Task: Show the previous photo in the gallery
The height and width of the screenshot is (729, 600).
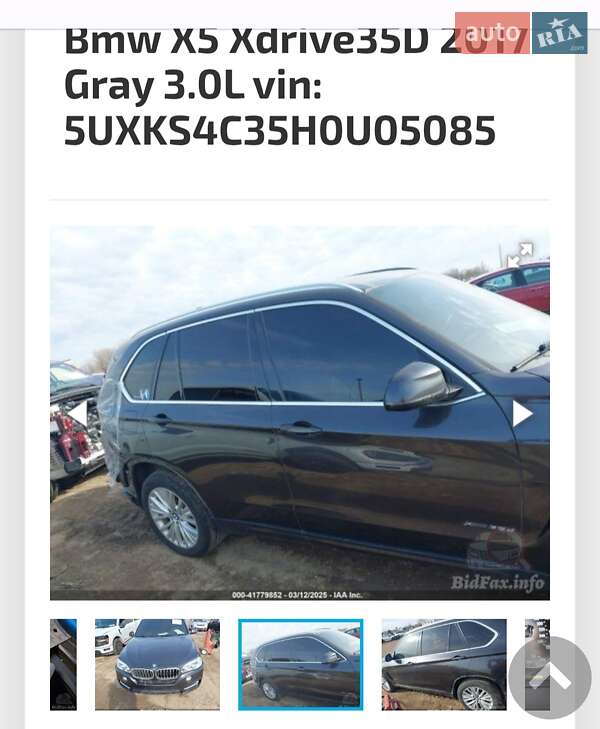Action: pyautogui.click(x=77, y=413)
